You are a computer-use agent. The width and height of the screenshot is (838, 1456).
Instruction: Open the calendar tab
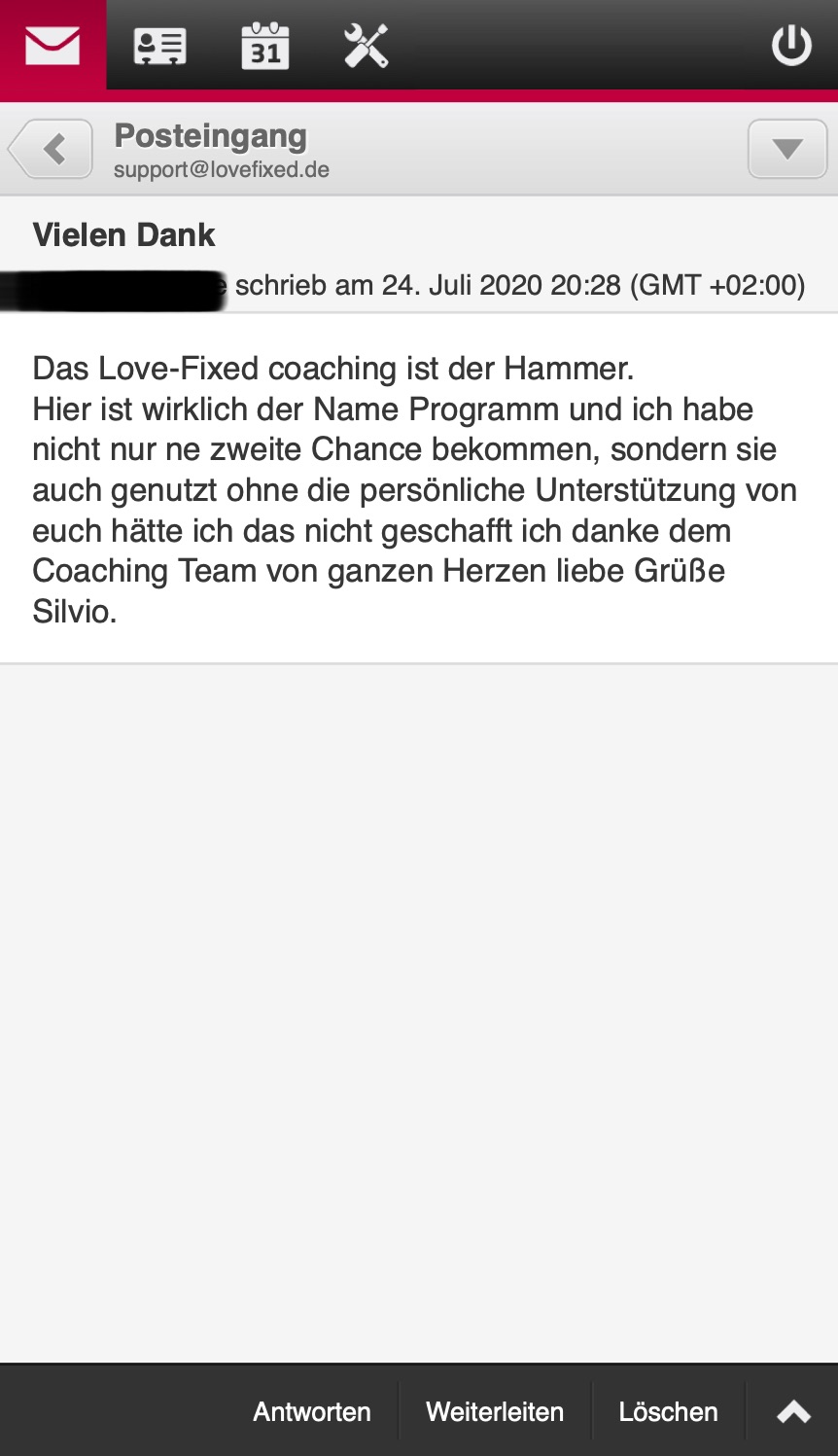click(x=265, y=46)
